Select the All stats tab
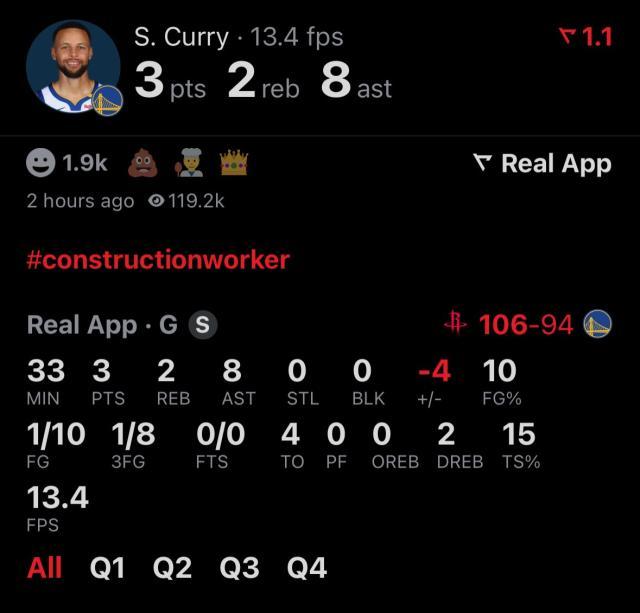This screenshot has width=640, height=613. [45, 568]
